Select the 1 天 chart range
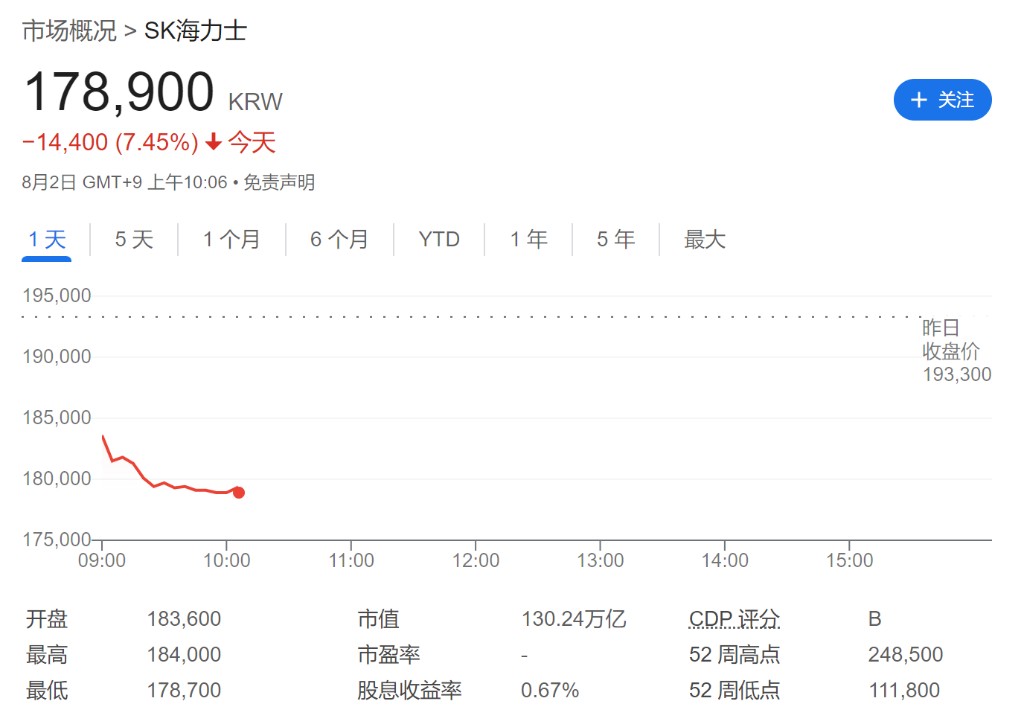The width and height of the screenshot is (1024, 716). pyautogui.click(x=47, y=239)
